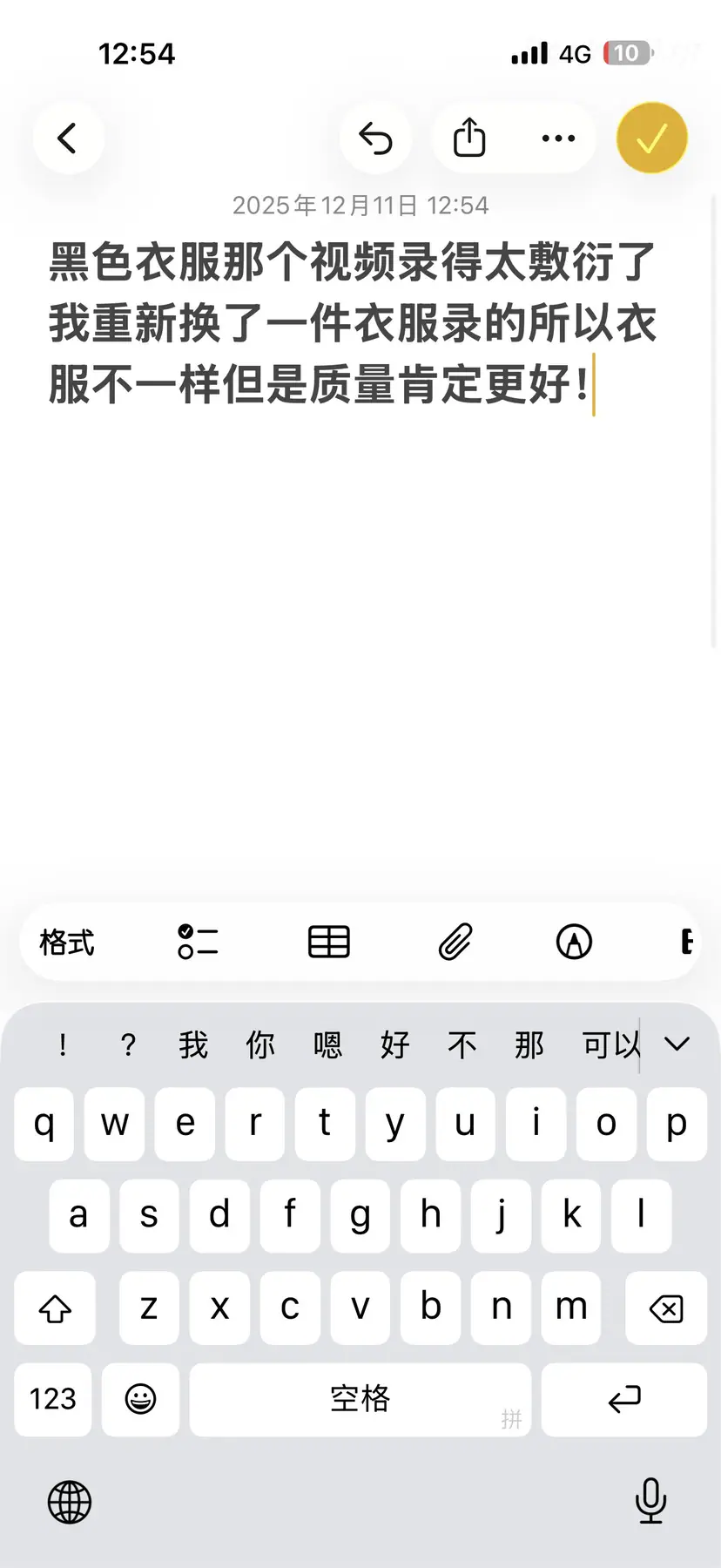Collapse the word suggestion bar with the chevron
This screenshot has height=1568, width=721.
pos(677,1044)
